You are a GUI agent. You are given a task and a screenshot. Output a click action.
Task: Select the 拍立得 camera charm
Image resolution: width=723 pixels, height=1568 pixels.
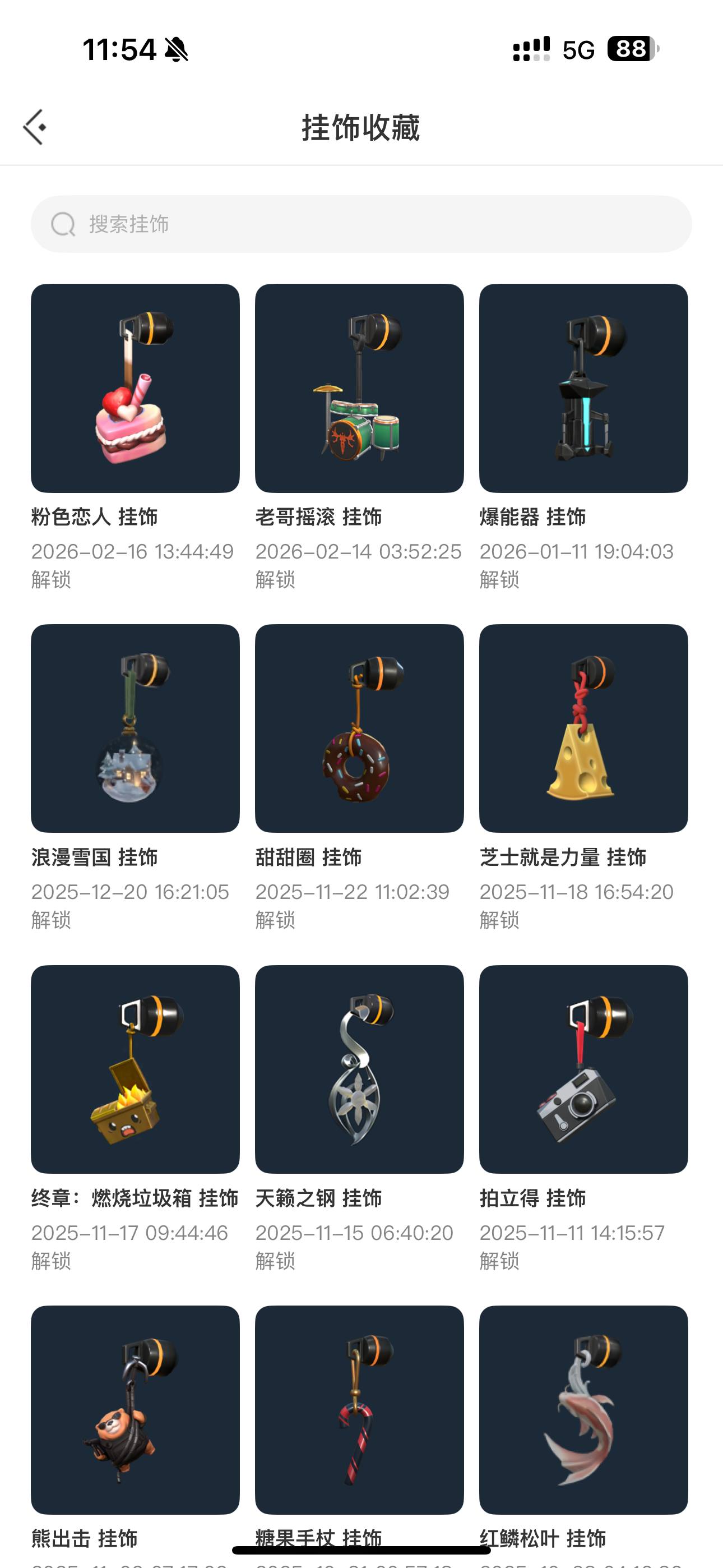pos(583,1071)
